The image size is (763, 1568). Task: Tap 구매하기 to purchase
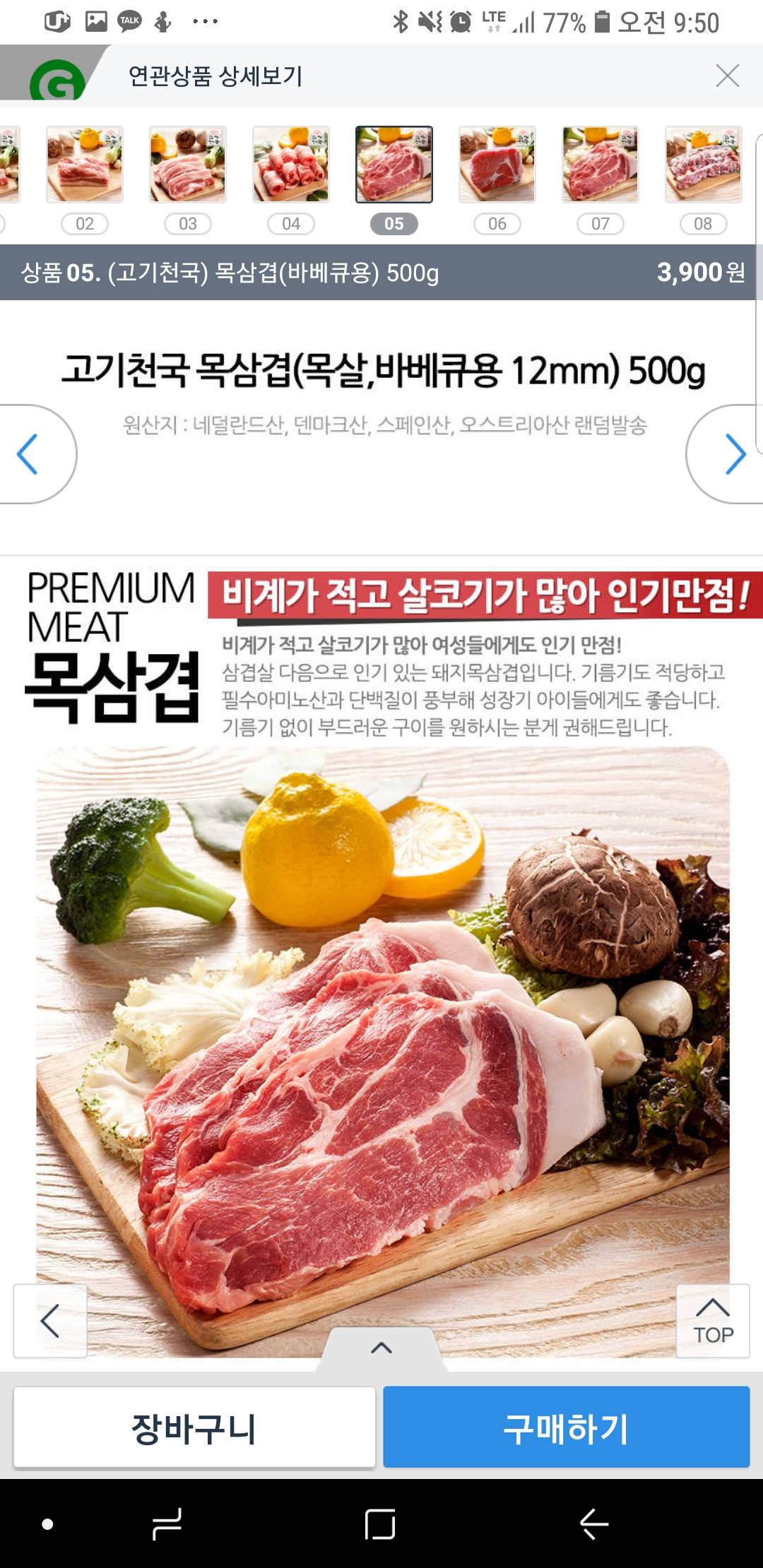[566, 1427]
